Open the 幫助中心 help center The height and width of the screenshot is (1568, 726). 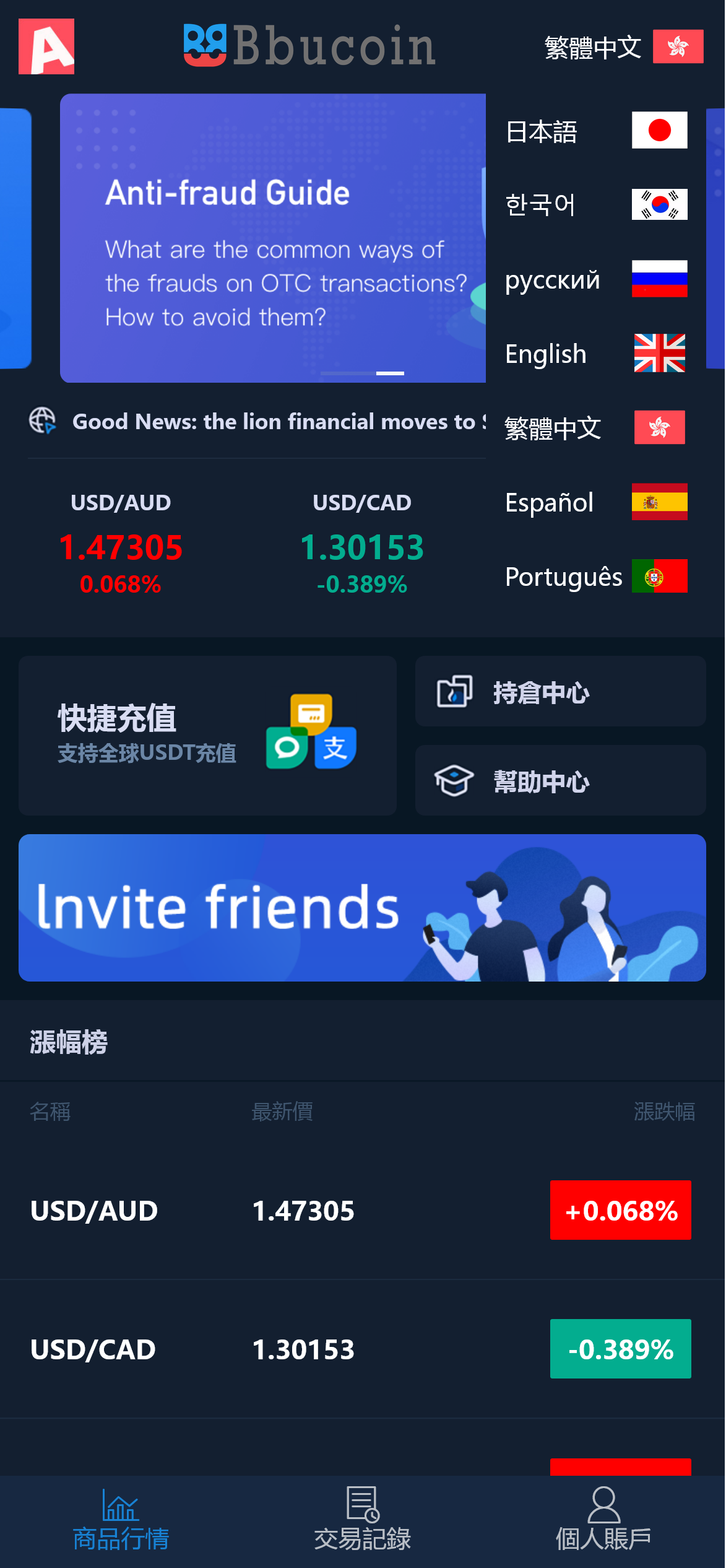pos(559,781)
